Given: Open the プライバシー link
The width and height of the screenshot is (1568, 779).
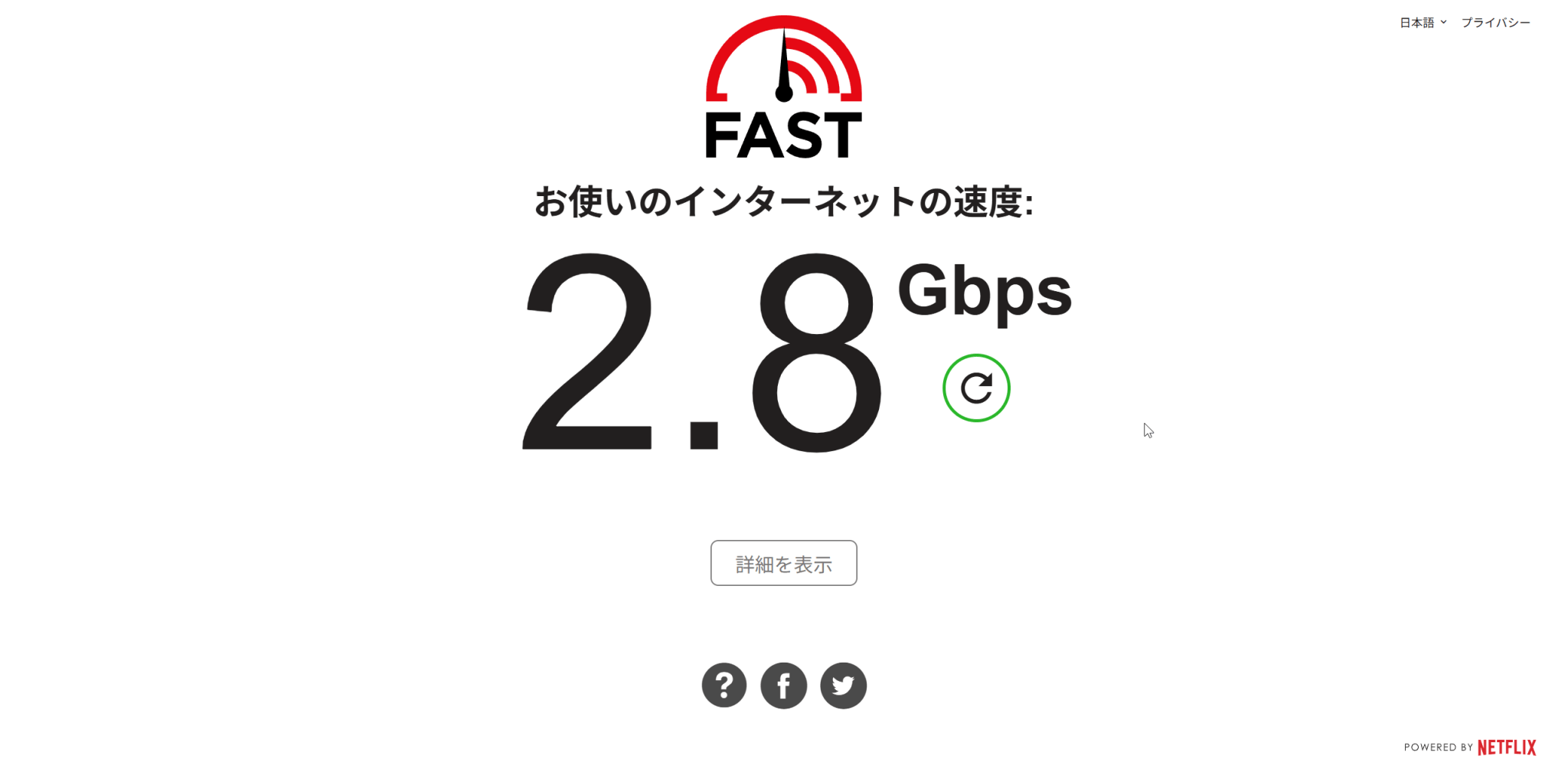Looking at the screenshot, I should pyautogui.click(x=1495, y=22).
